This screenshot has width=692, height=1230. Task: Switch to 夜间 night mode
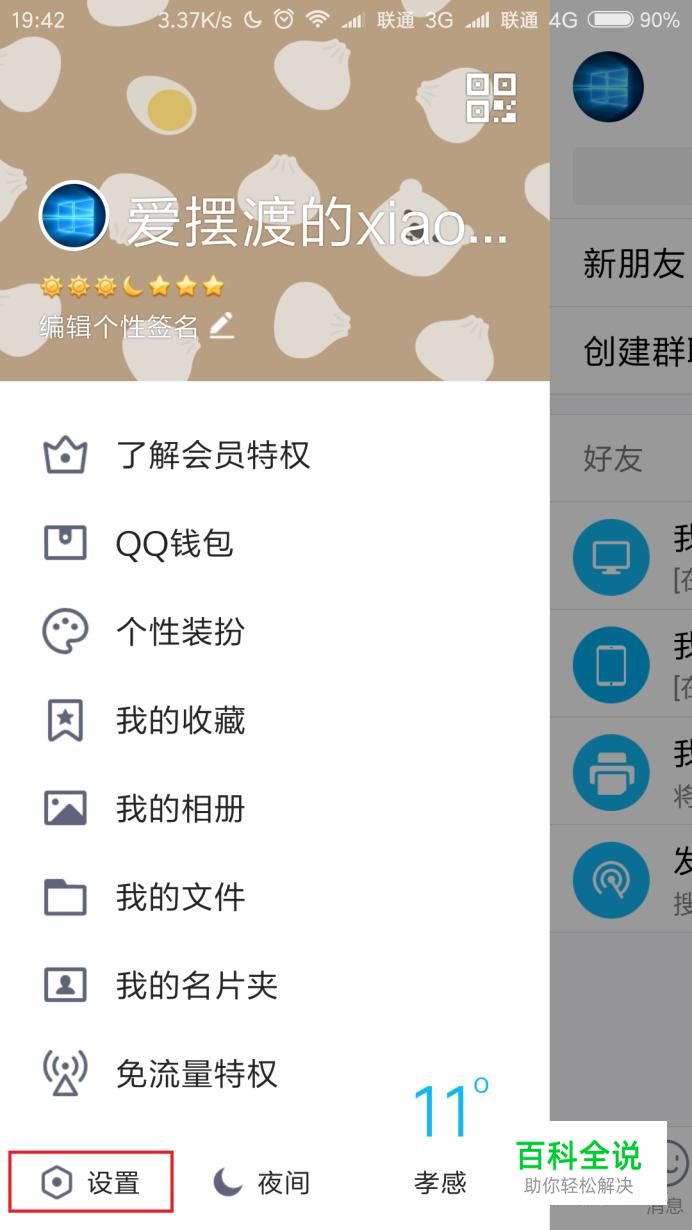pyautogui.click(x=262, y=1183)
